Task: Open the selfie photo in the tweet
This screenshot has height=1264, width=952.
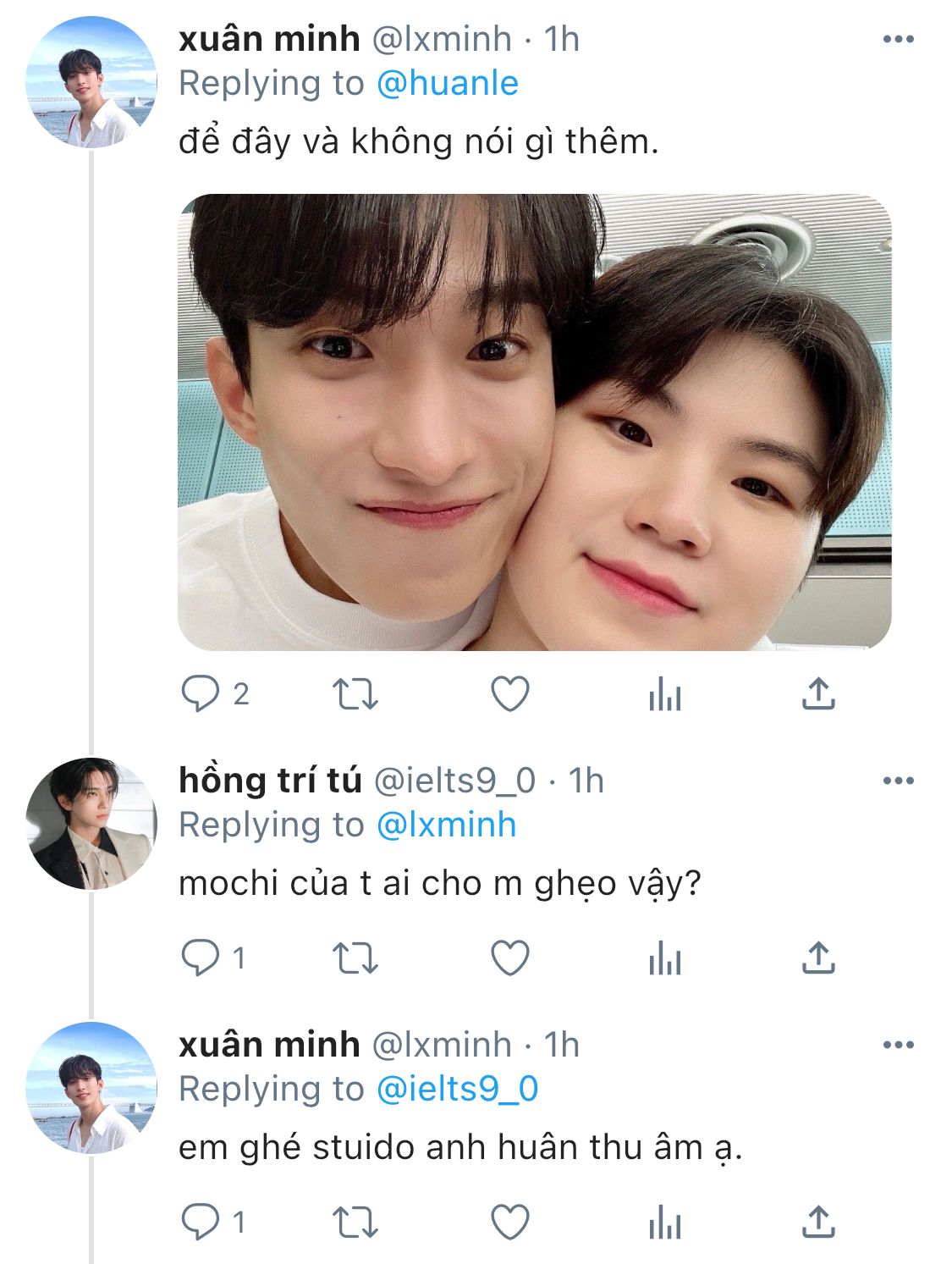Action: tap(534, 422)
